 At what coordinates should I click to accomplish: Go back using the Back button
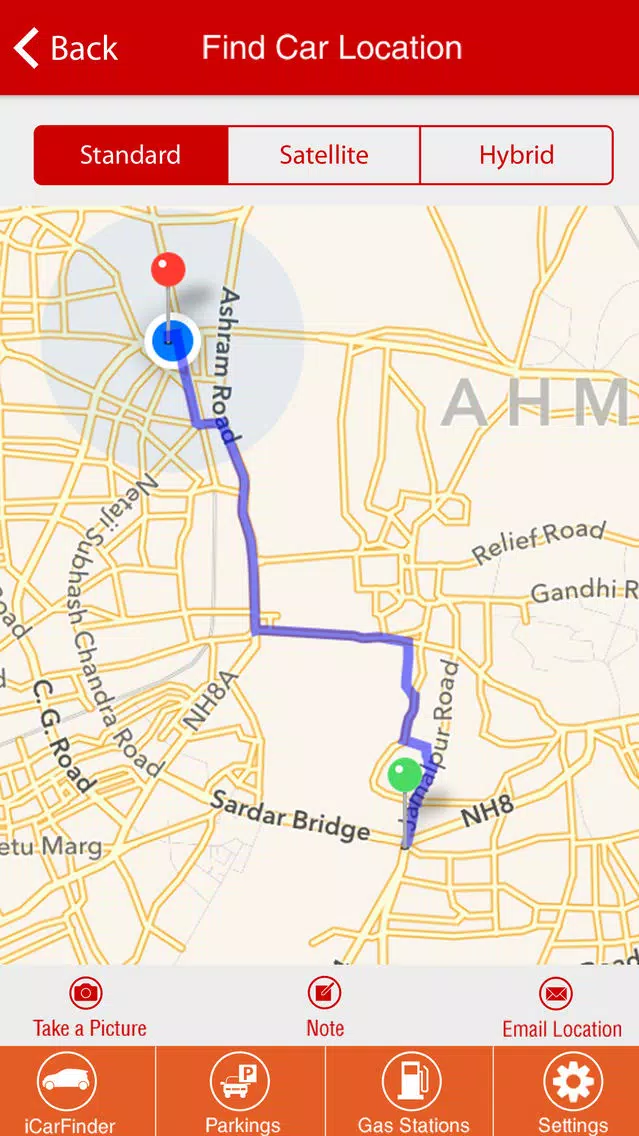tap(65, 49)
